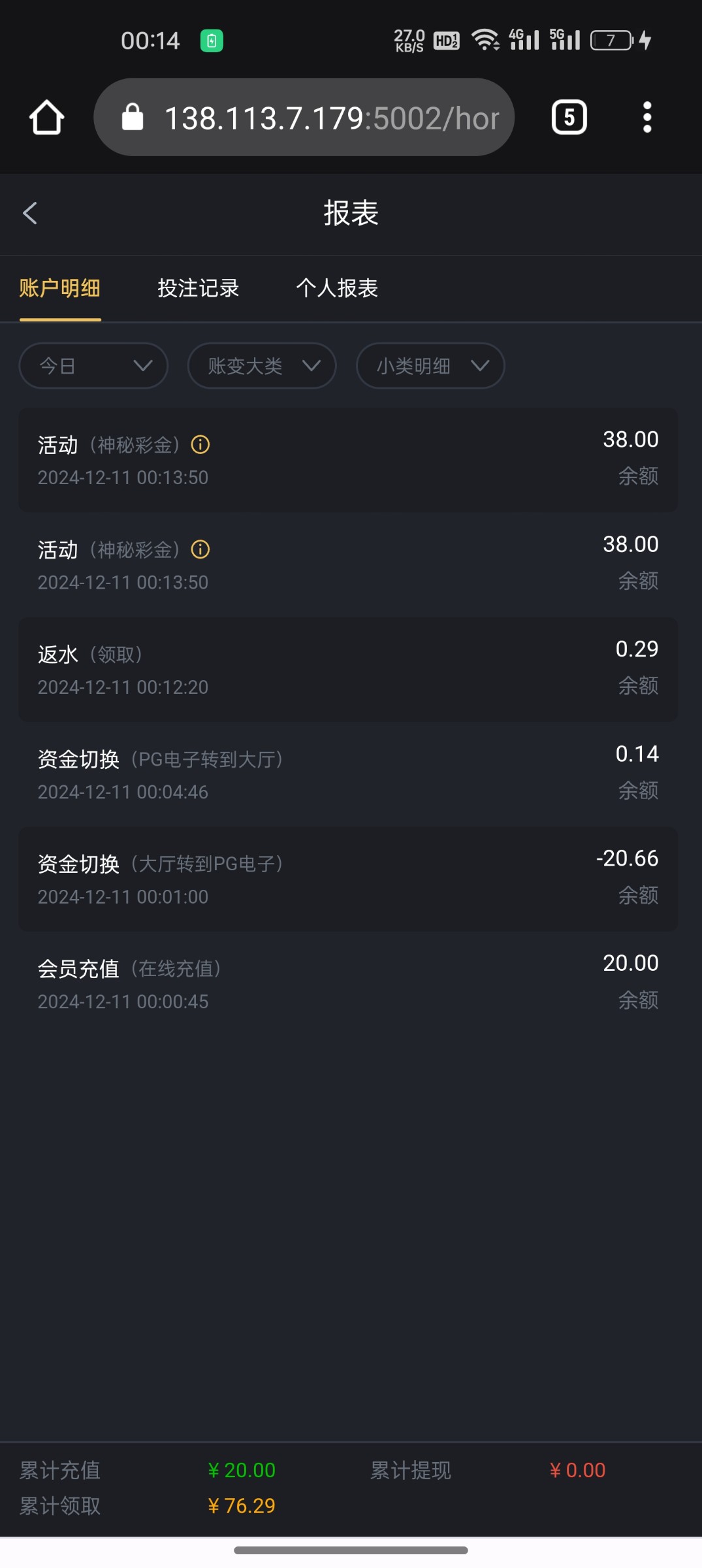Tap the browser address bar
Screen dimensions: 702x1568
[304, 118]
